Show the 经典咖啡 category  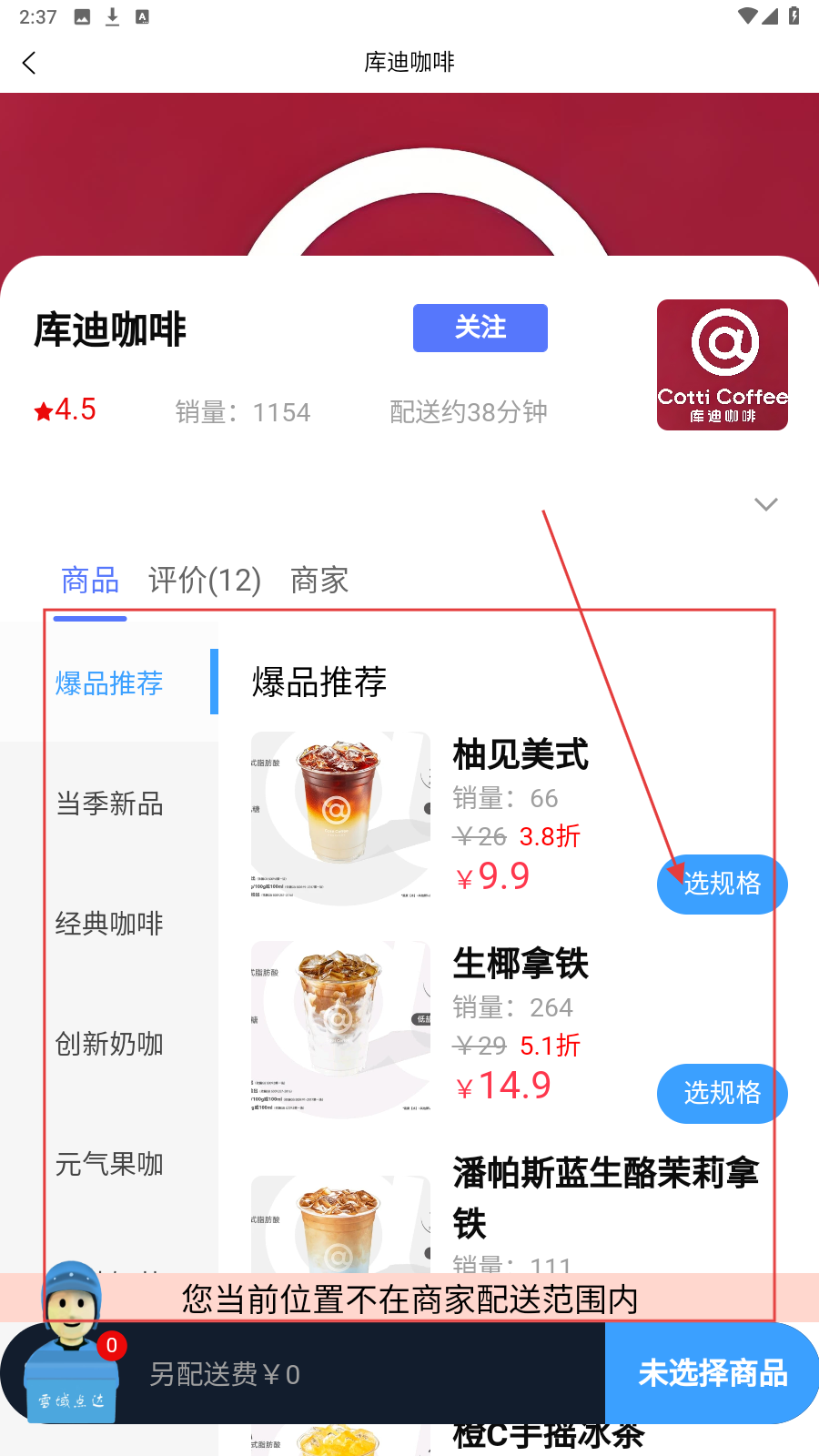point(109,924)
